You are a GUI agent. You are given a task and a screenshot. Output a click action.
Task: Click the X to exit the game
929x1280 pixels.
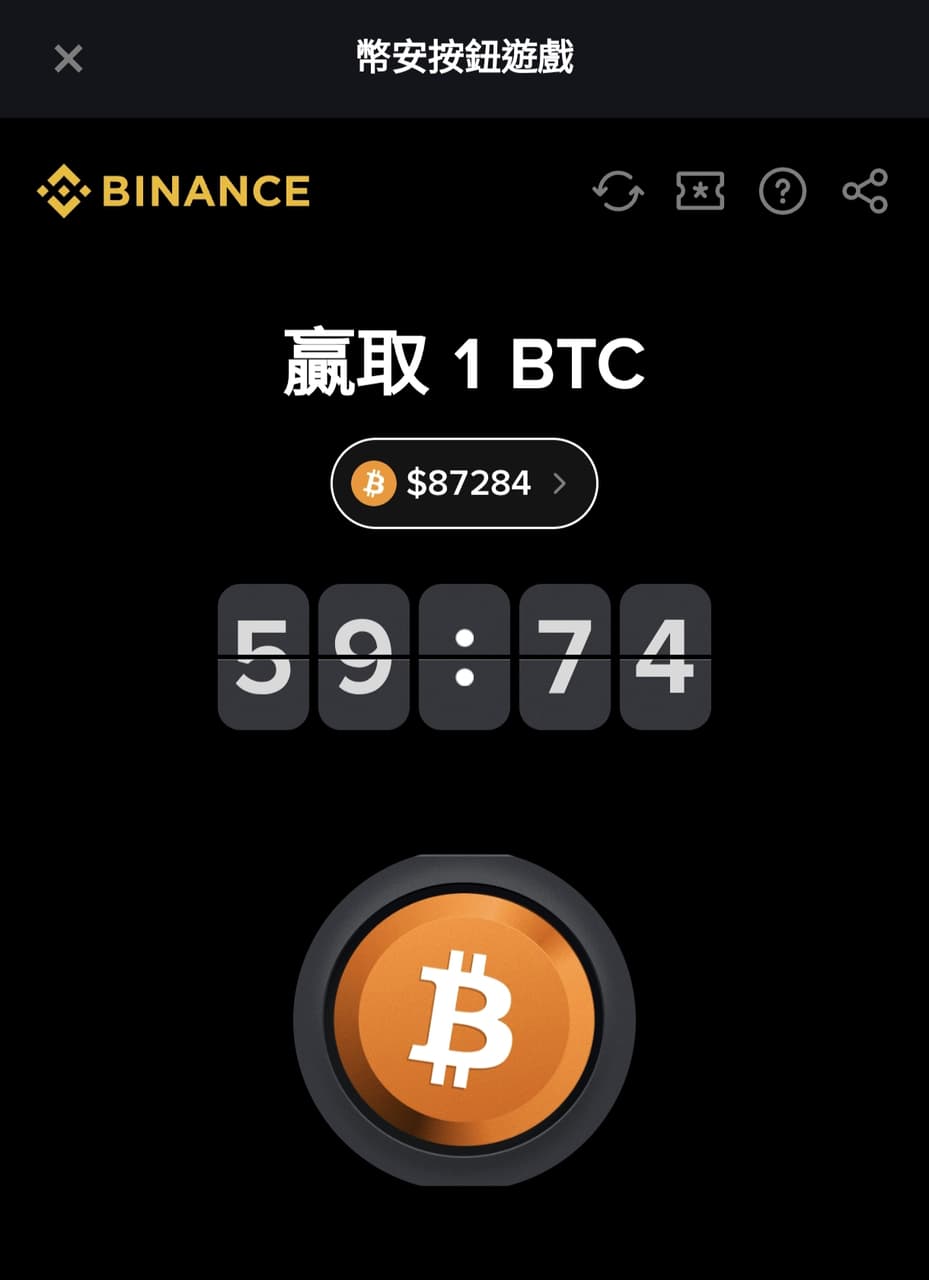(x=68, y=58)
